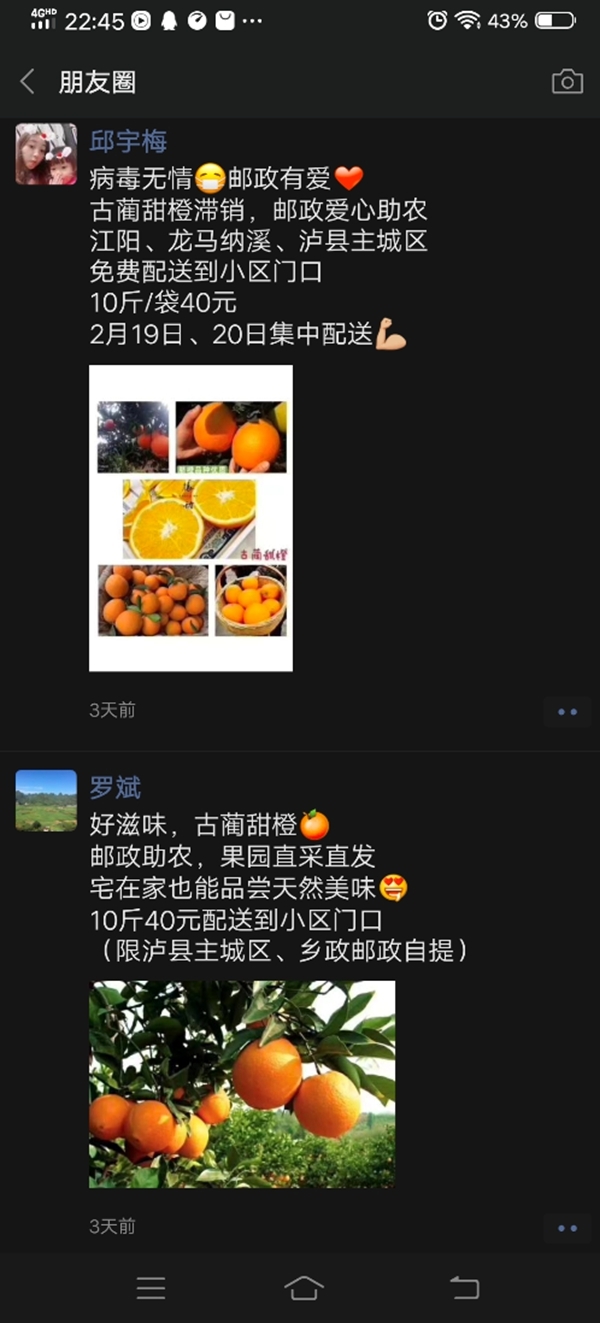View 罗斌's orange tree photo

(x=242, y=1084)
